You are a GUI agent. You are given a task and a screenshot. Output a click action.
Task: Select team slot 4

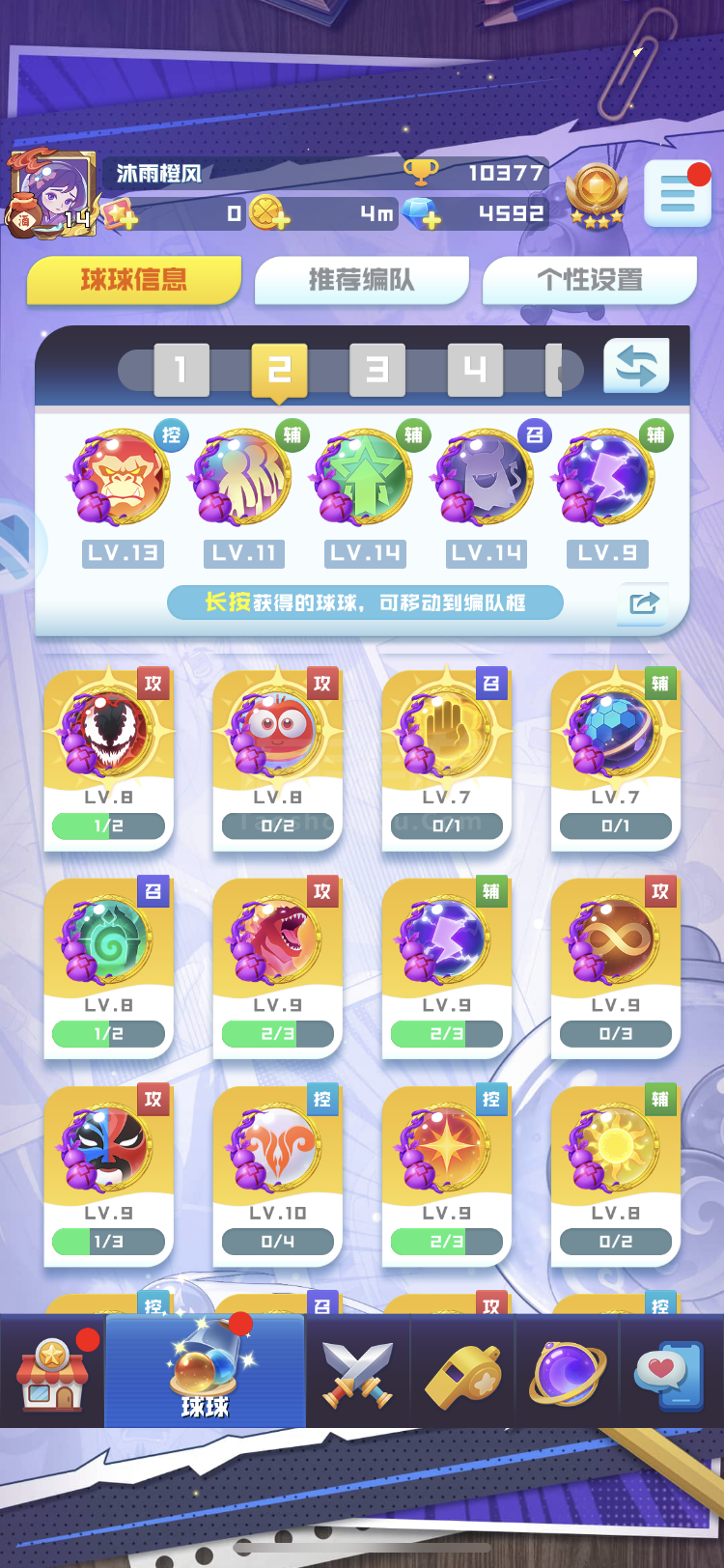click(475, 369)
